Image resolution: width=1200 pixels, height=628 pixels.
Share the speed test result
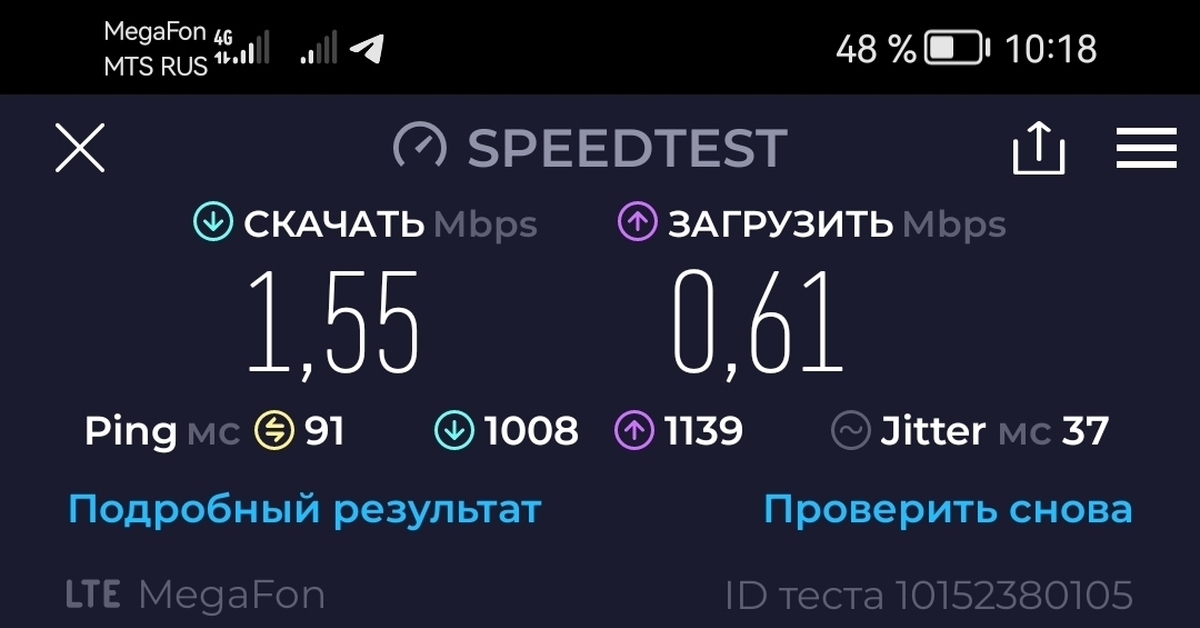[1038, 149]
